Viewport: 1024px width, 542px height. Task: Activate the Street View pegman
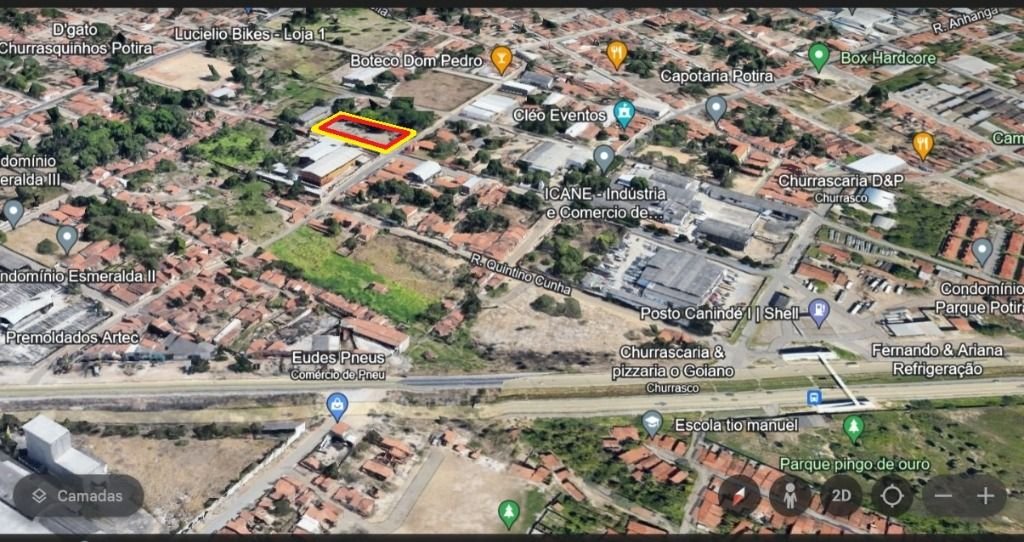click(790, 495)
